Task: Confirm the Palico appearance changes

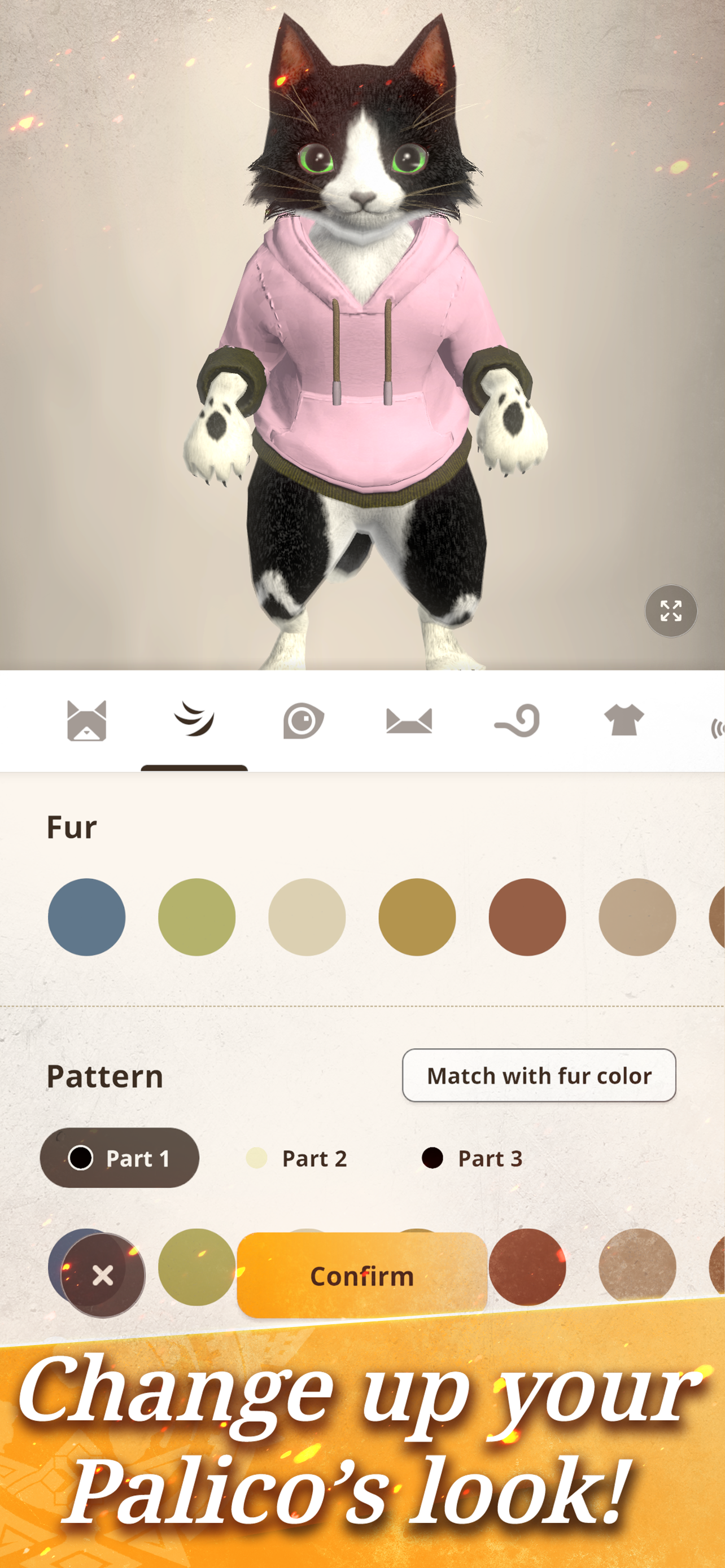Action: (361, 1276)
